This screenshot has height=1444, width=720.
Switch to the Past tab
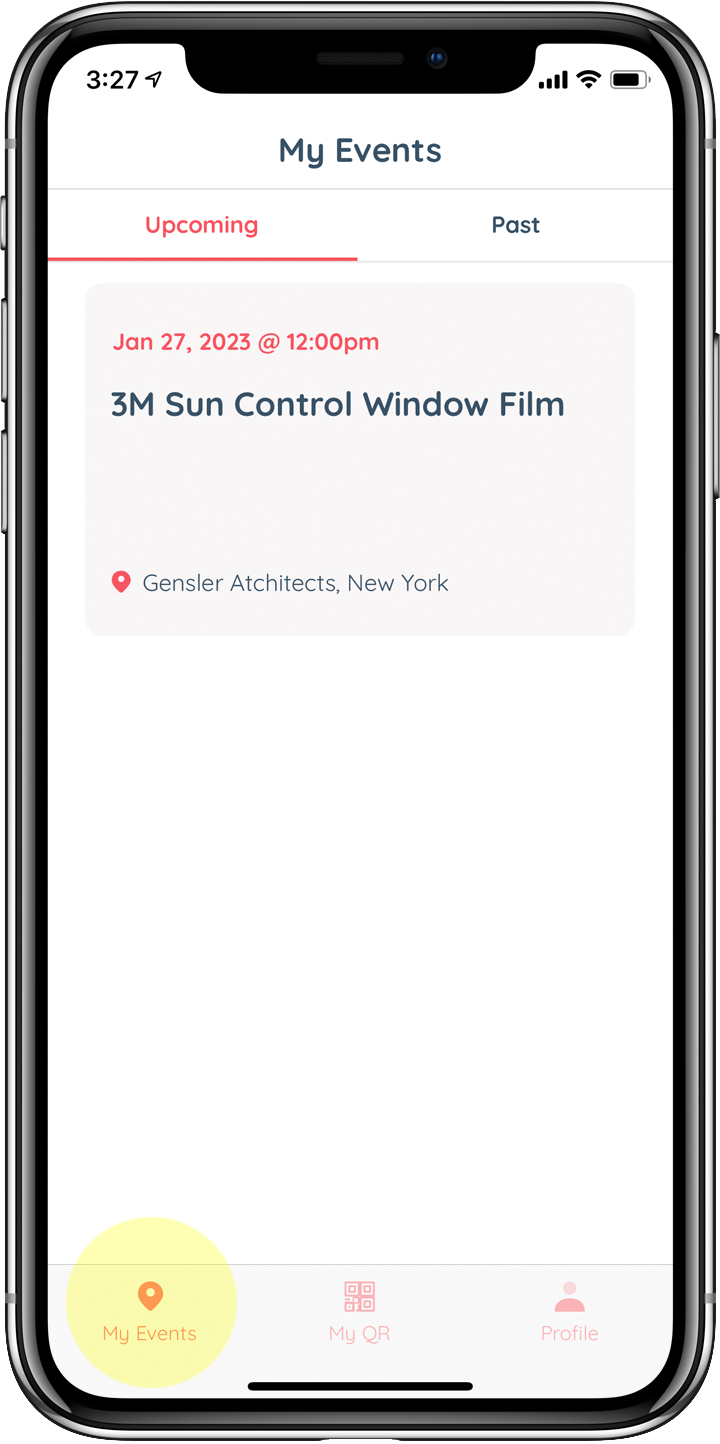coord(515,225)
